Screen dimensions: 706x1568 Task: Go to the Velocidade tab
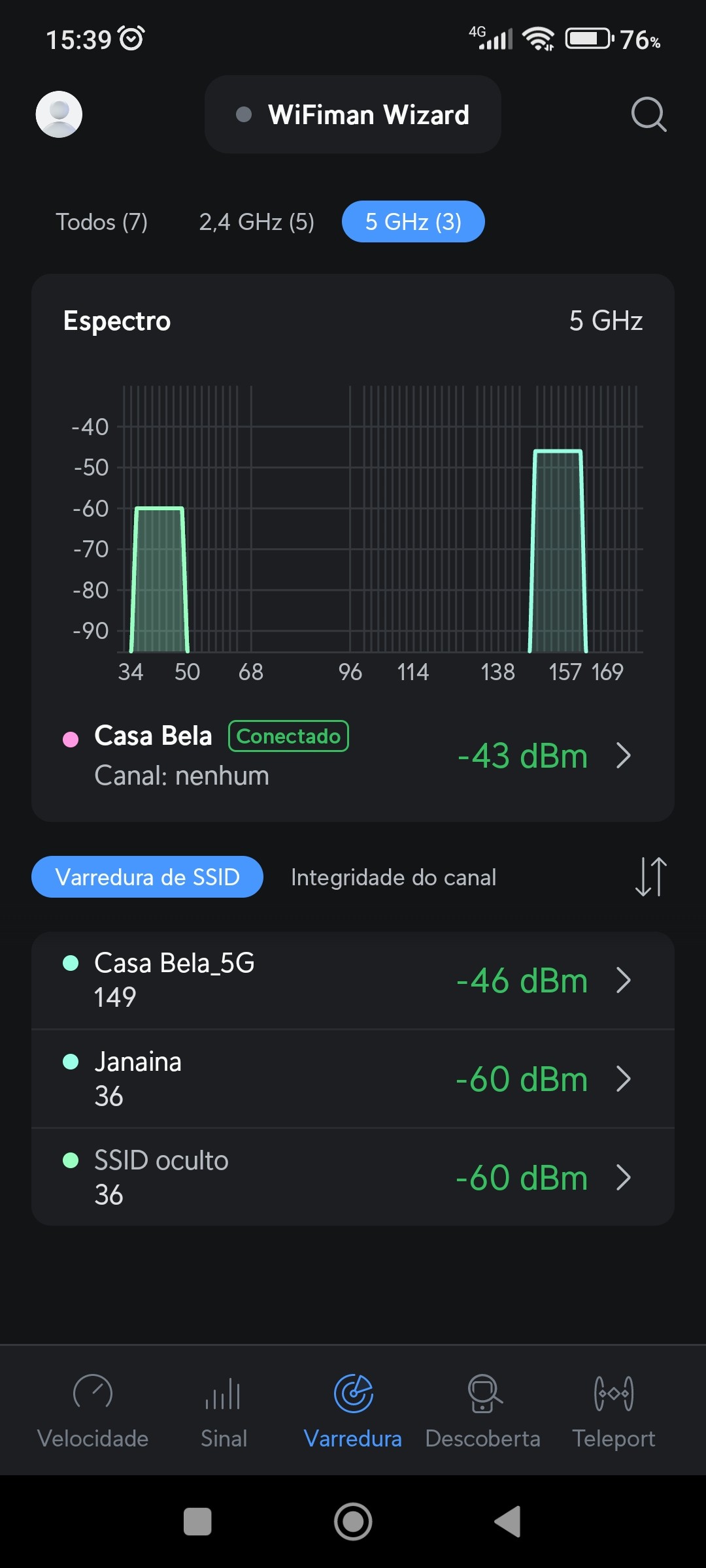93,1409
